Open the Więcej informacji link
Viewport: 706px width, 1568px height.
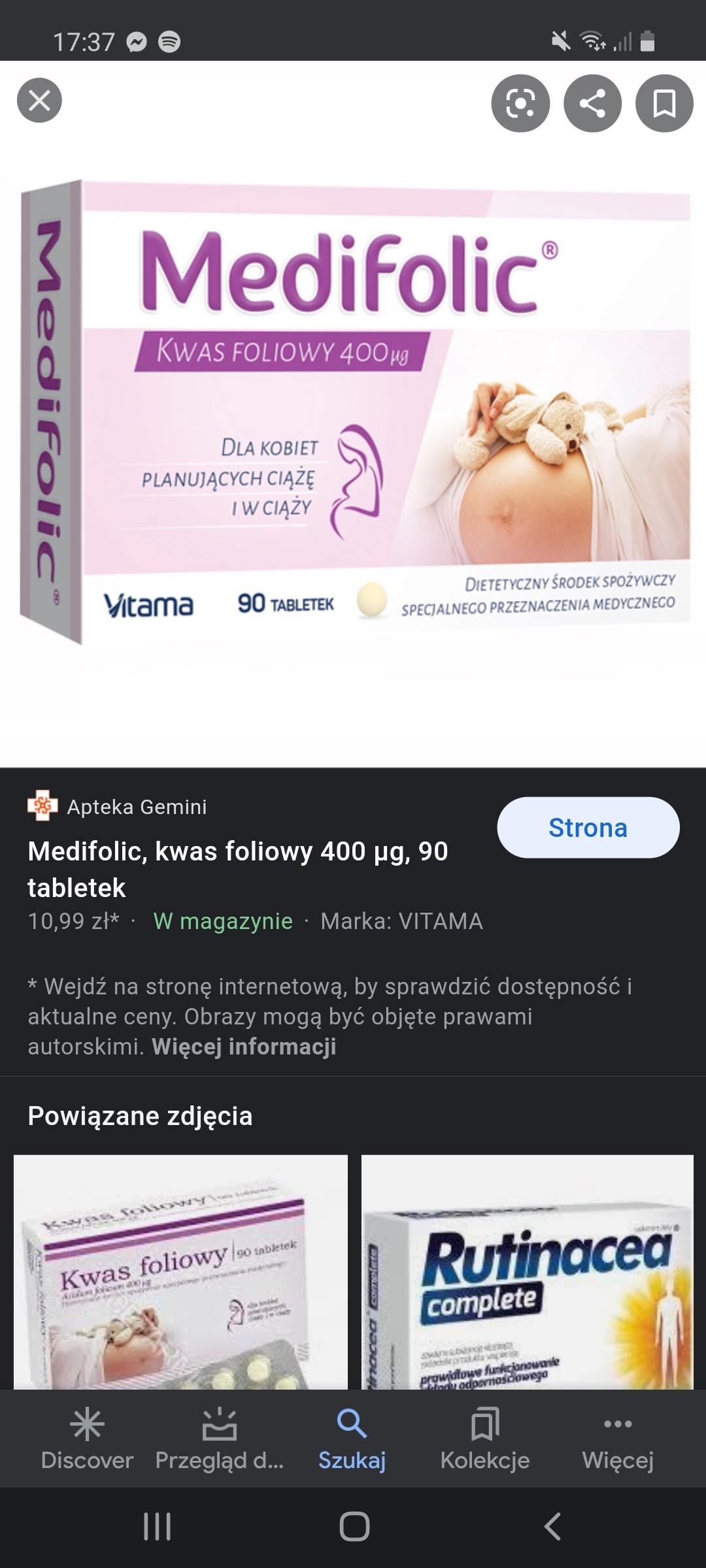click(x=244, y=1047)
